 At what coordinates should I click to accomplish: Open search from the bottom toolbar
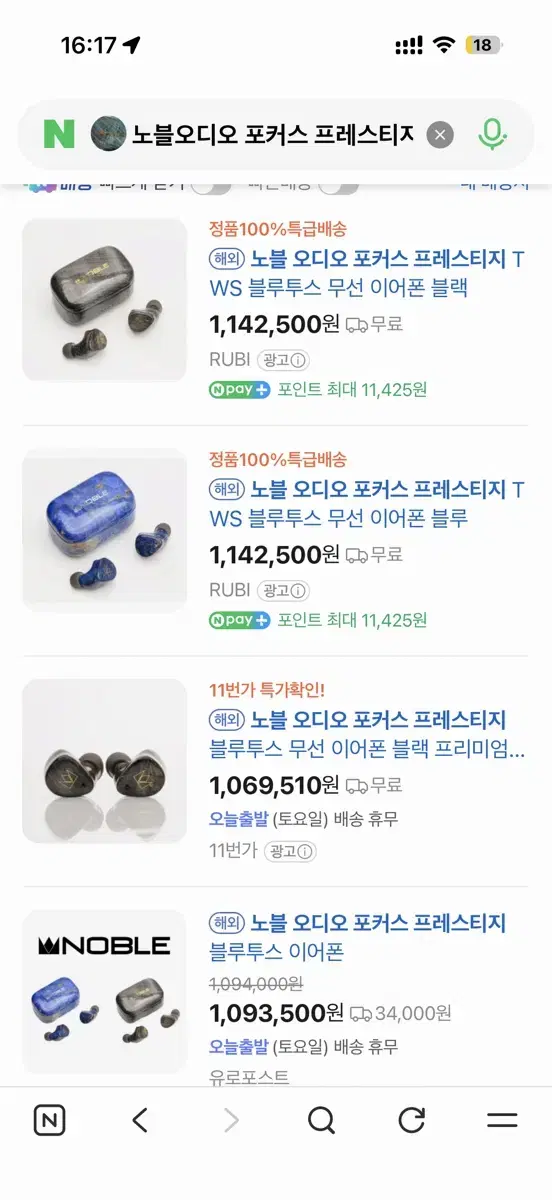tap(321, 1121)
